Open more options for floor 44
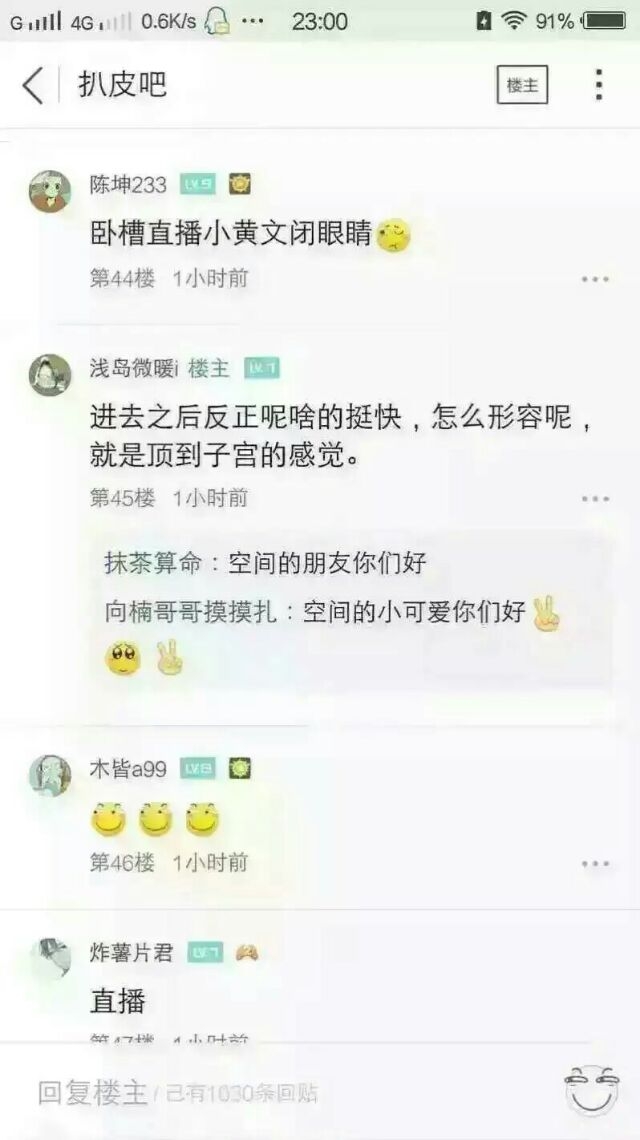This screenshot has width=640, height=1140. (x=595, y=279)
